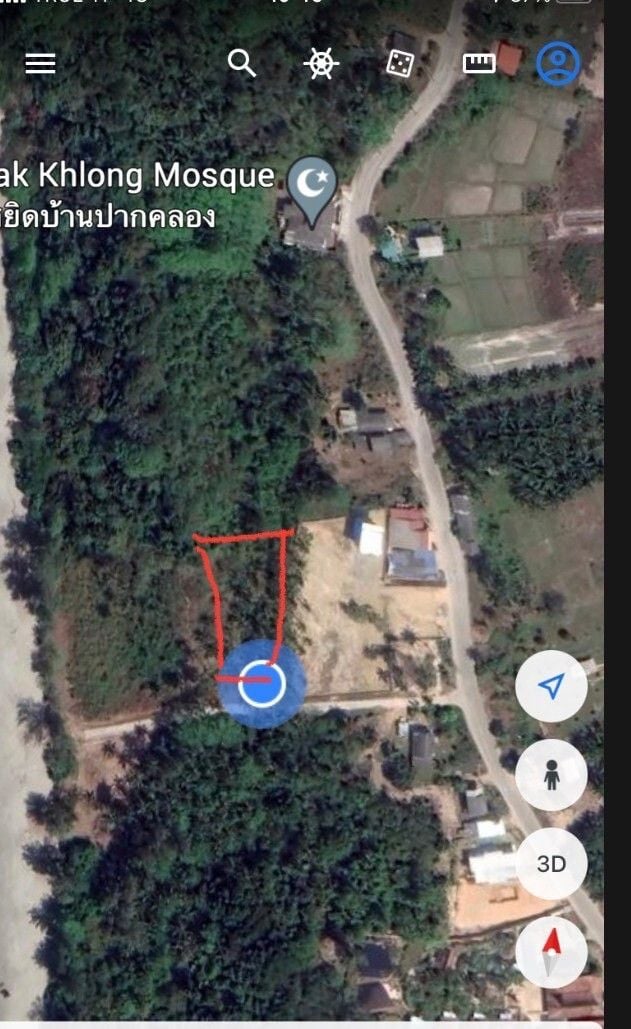Image resolution: width=631 pixels, height=1029 pixels.
Task: Open the hamburger menu
Action: coord(40,64)
